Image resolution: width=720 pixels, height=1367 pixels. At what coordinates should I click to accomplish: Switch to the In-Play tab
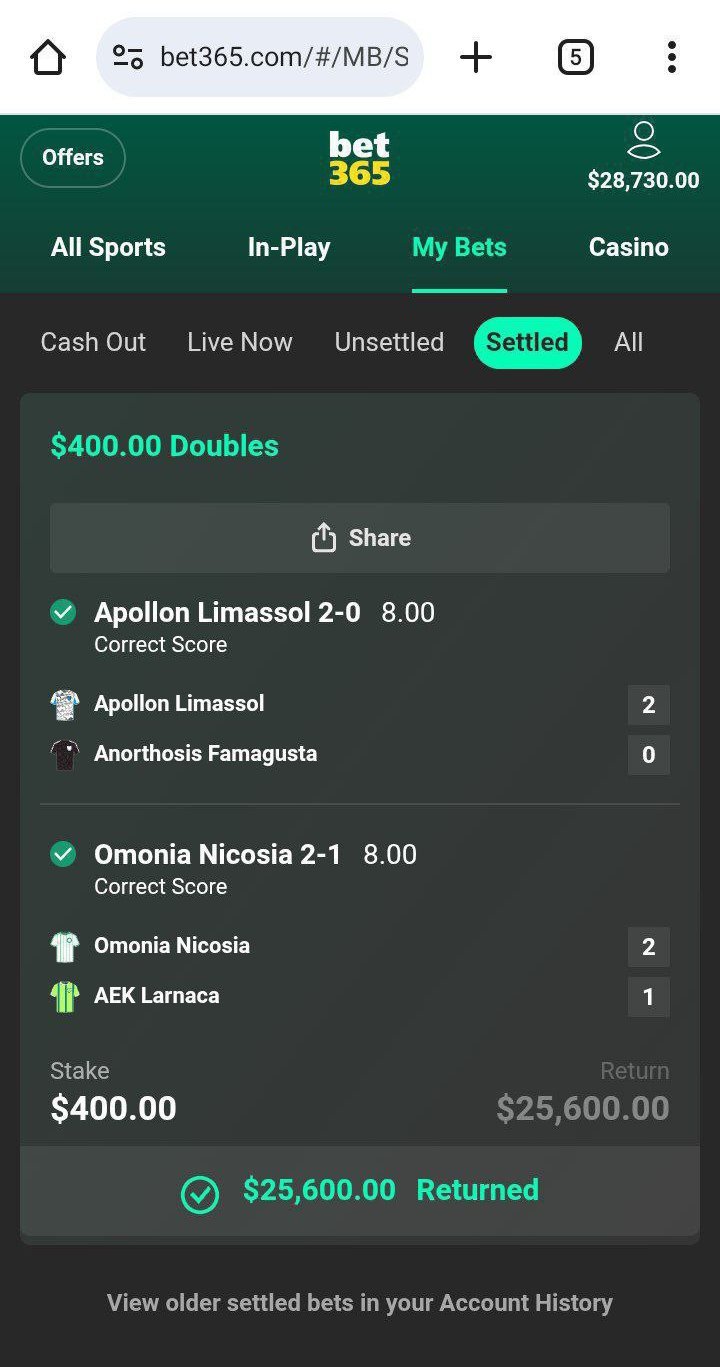point(289,248)
